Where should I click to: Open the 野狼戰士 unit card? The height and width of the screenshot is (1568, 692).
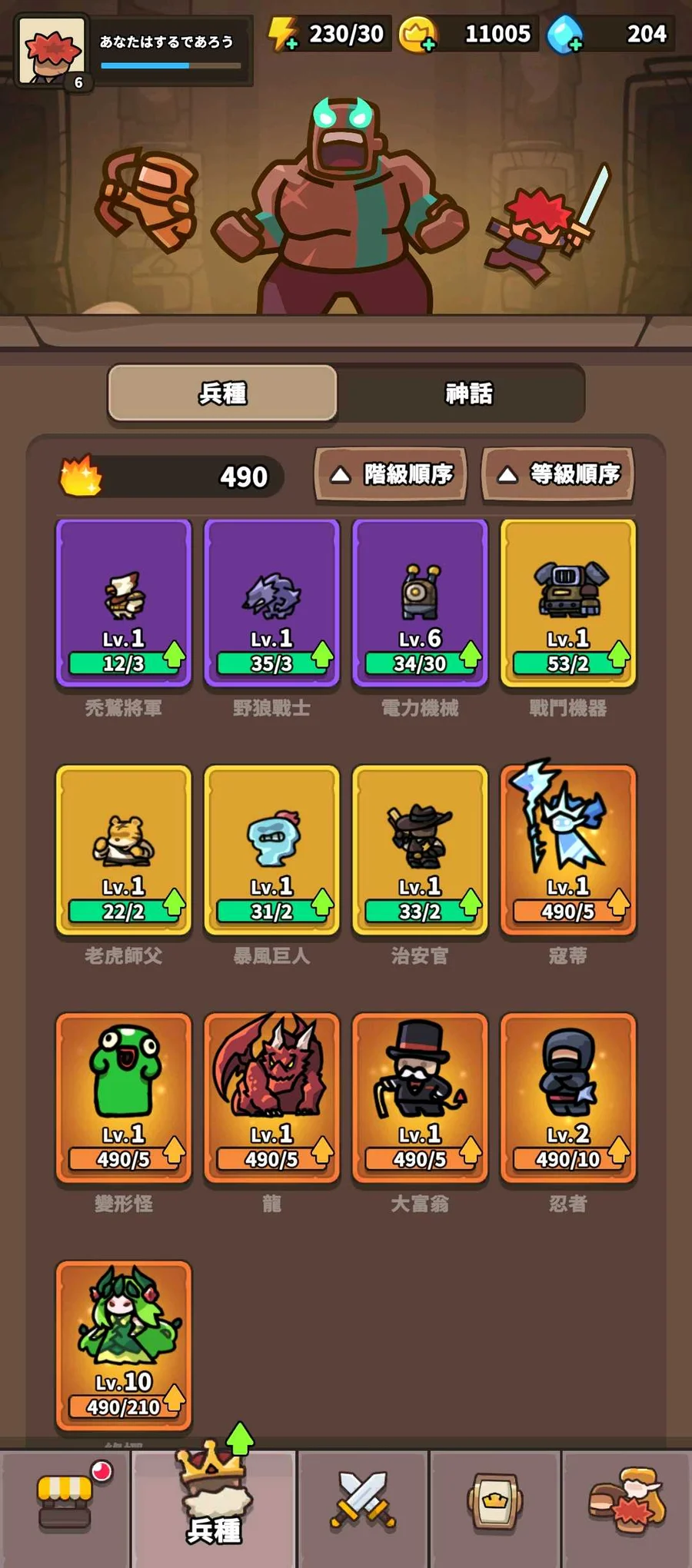(x=271, y=603)
